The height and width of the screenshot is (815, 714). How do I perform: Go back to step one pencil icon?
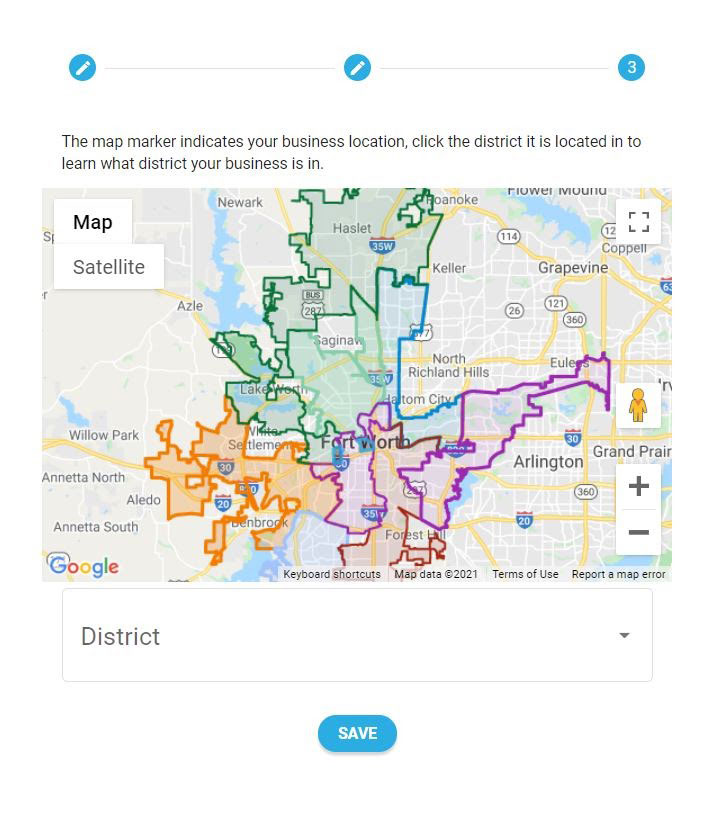point(82,68)
